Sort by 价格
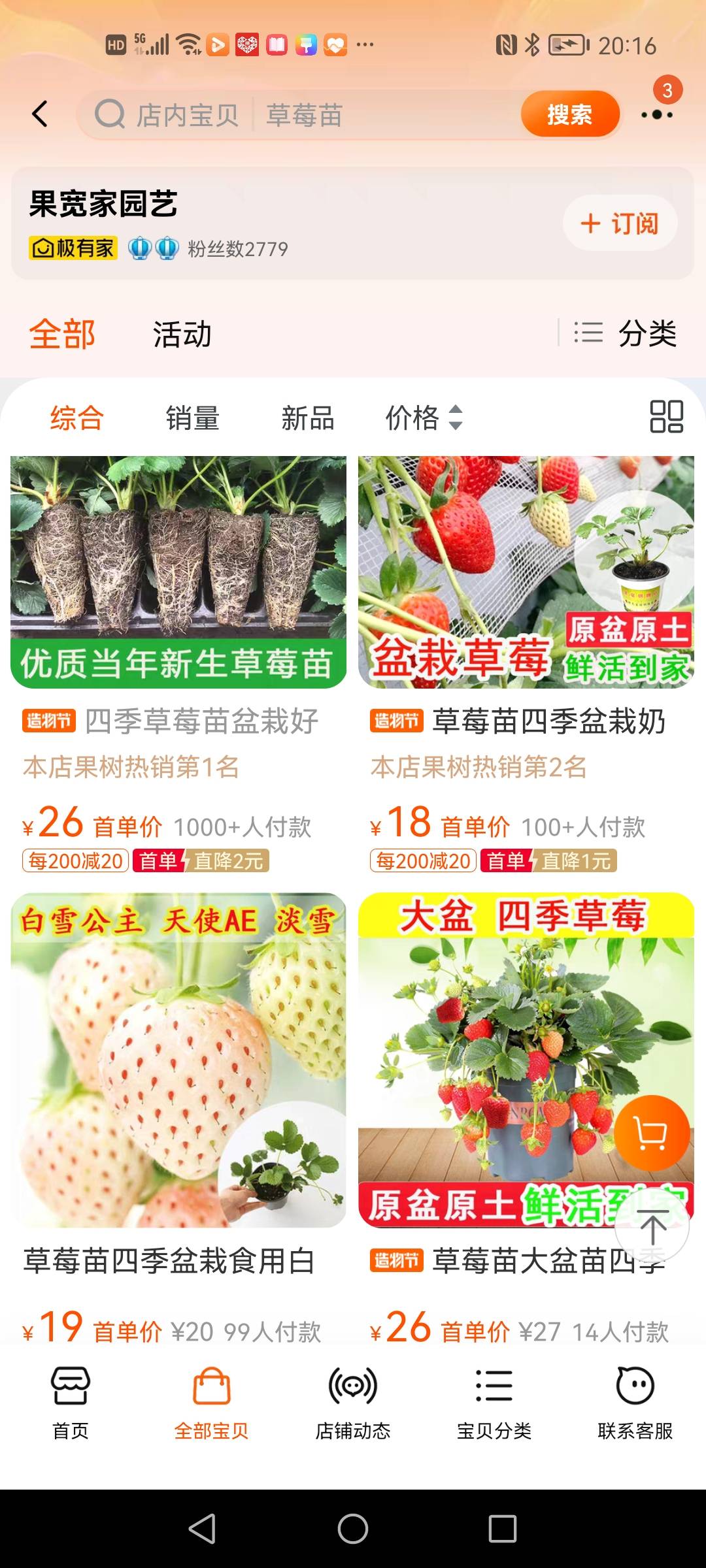The height and width of the screenshot is (1568, 706). (x=424, y=417)
